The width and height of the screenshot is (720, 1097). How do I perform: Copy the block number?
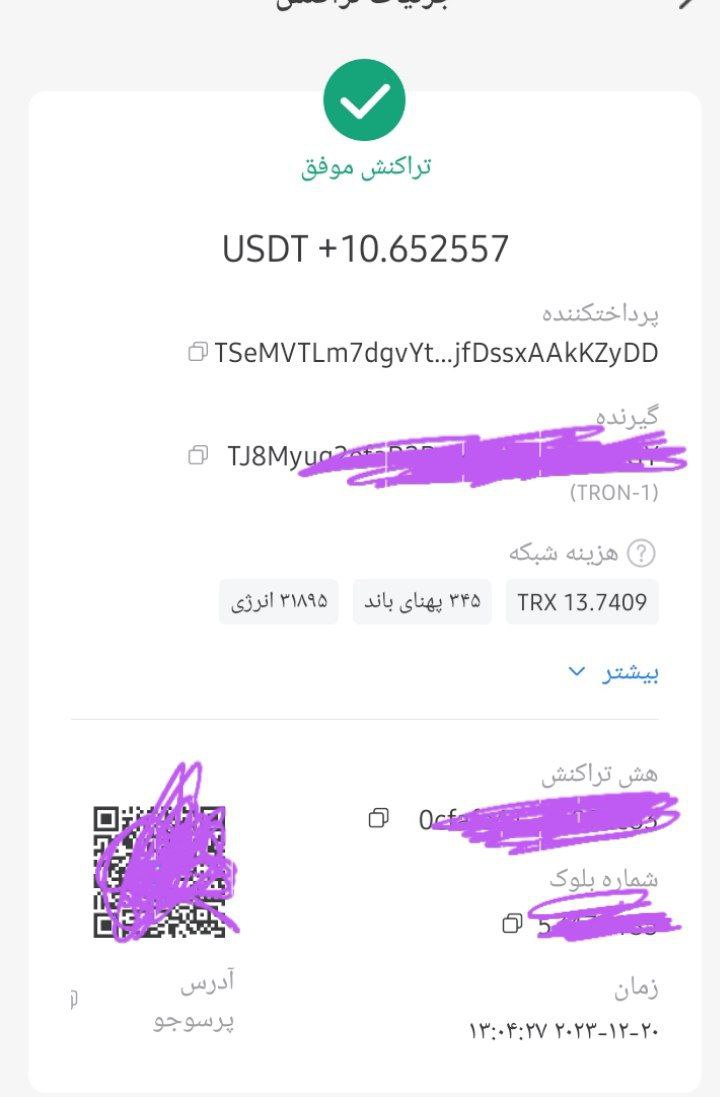point(511,923)
